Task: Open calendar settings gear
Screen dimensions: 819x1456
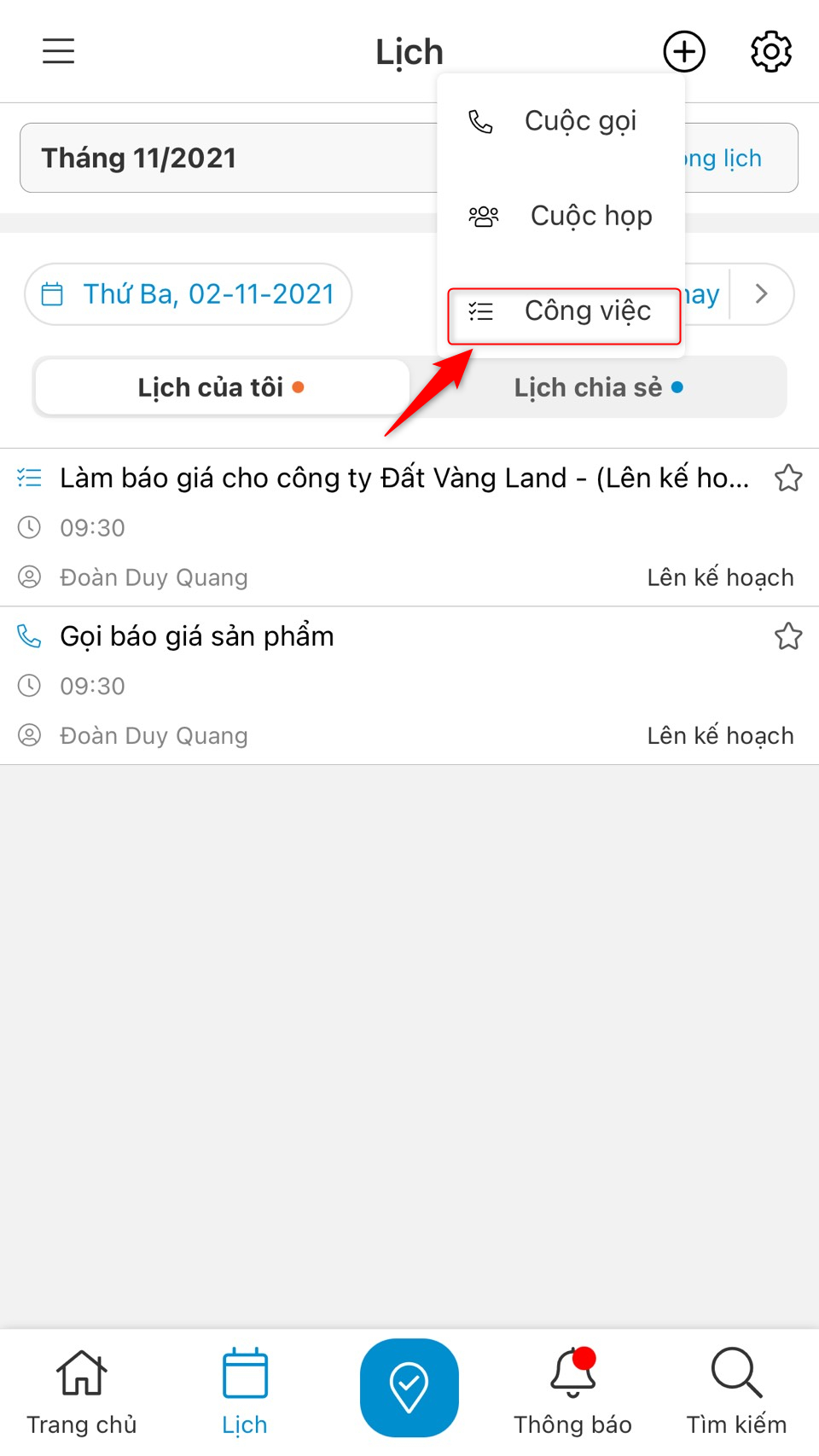Action: 771,52
